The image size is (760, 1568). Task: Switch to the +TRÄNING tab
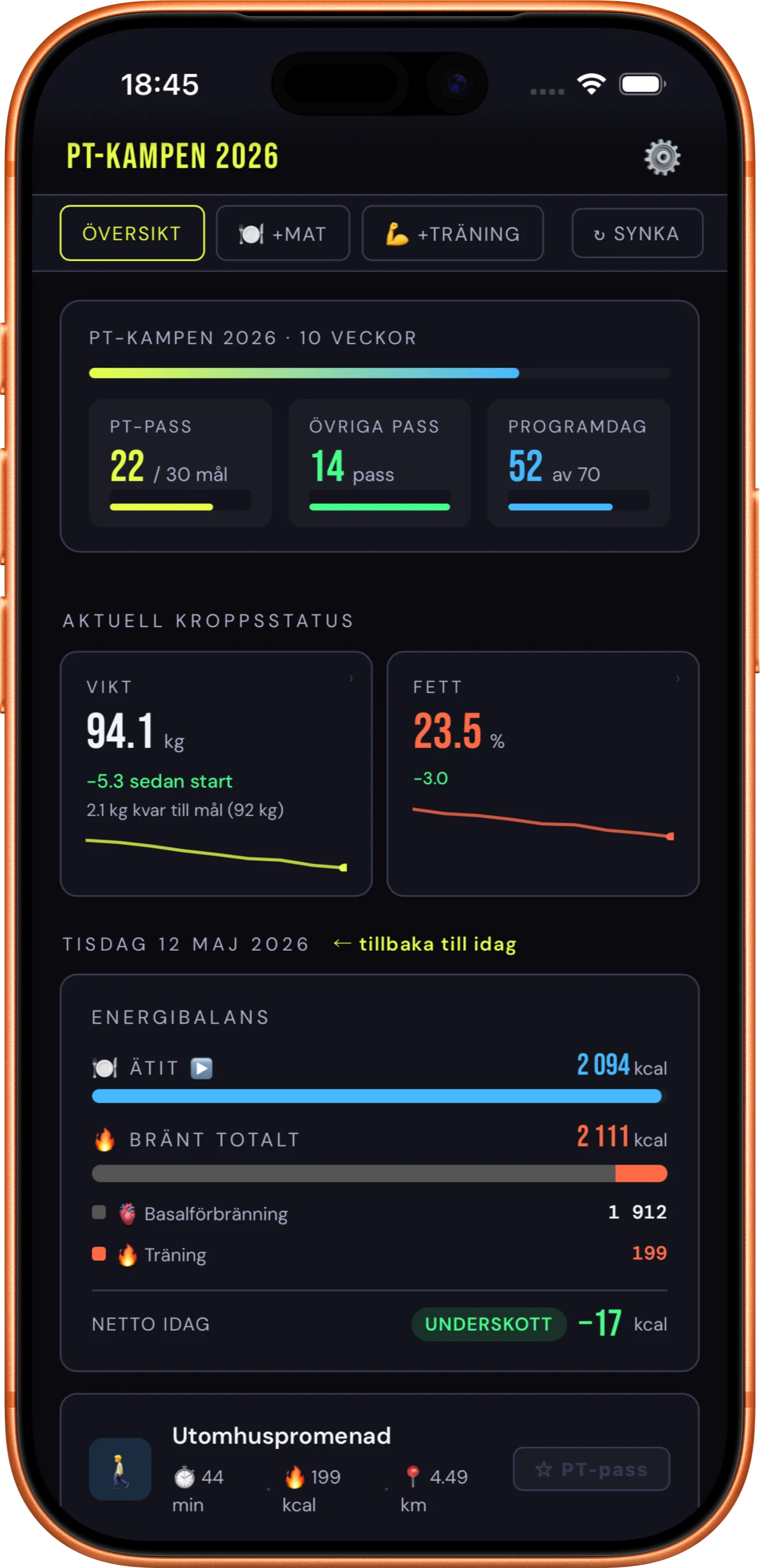453,233
